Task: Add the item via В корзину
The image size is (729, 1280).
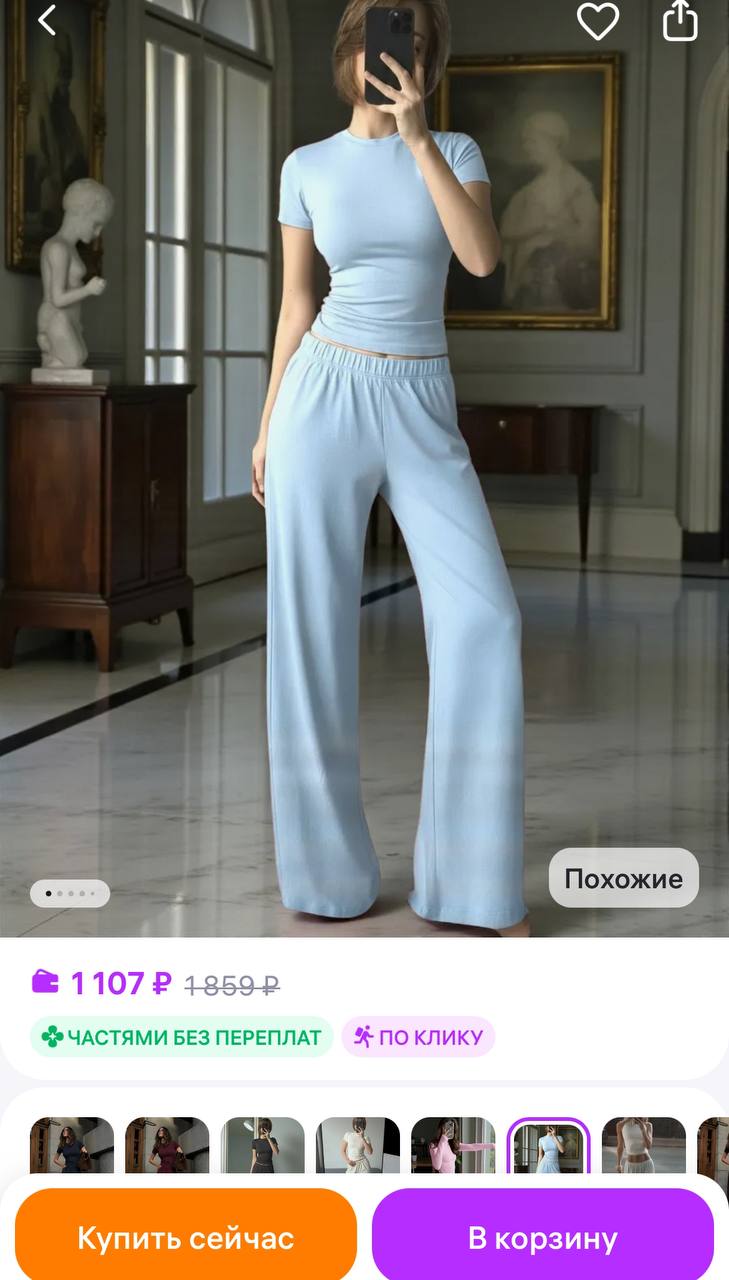Action: click(x=542, y=1238)
